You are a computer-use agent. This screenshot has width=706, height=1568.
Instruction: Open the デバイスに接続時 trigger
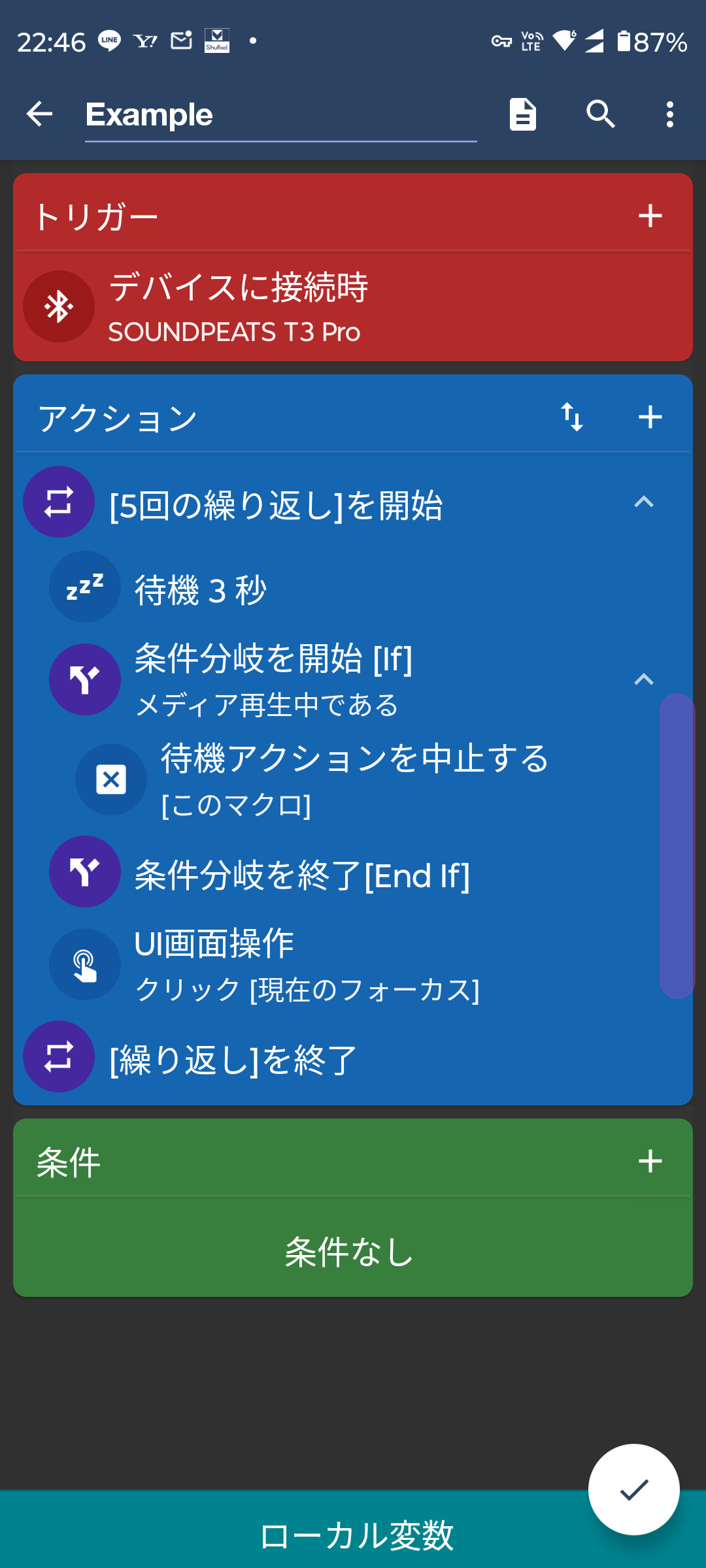(x=353, y=306)
